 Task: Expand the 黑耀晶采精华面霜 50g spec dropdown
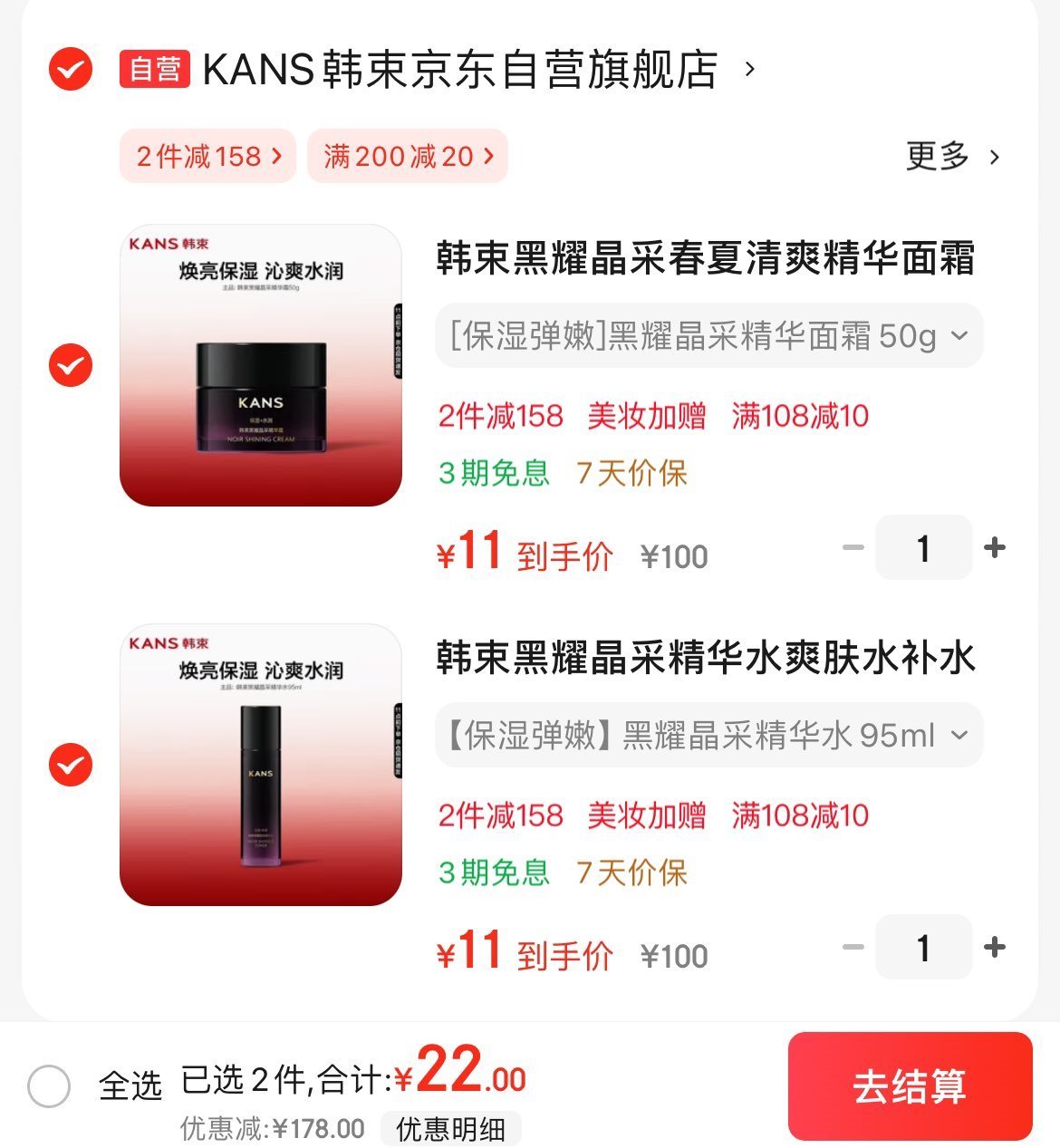708,335
